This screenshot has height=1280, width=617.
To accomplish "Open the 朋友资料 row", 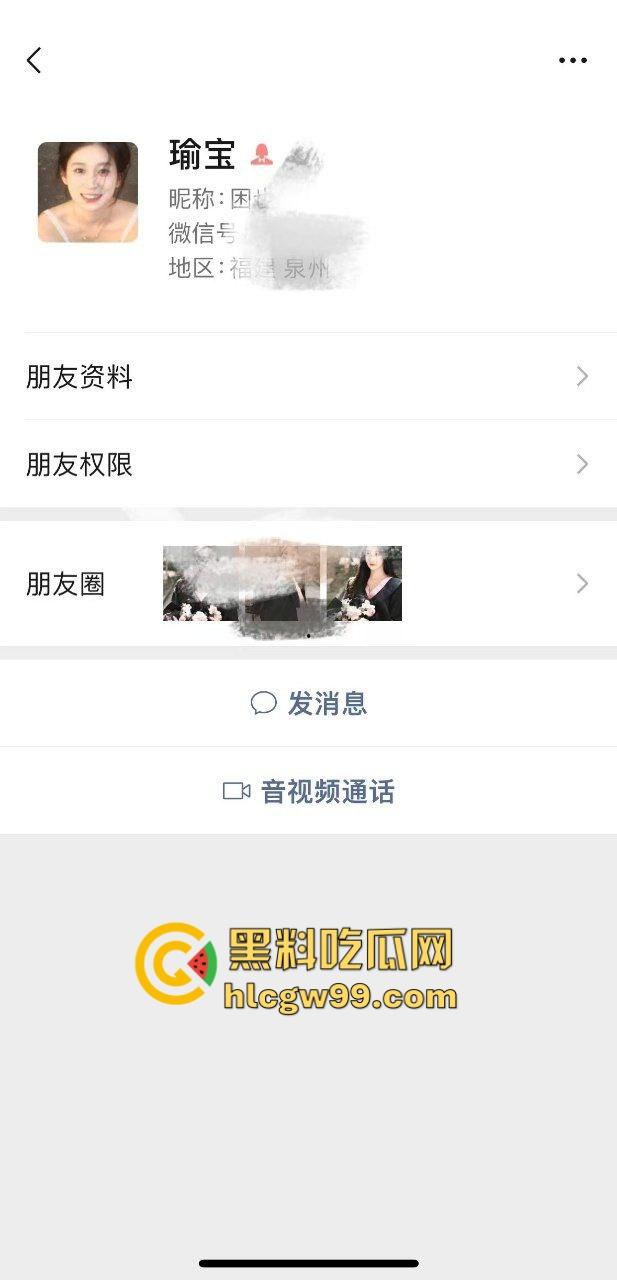I will pyautogui.click(x=308, y=377).
